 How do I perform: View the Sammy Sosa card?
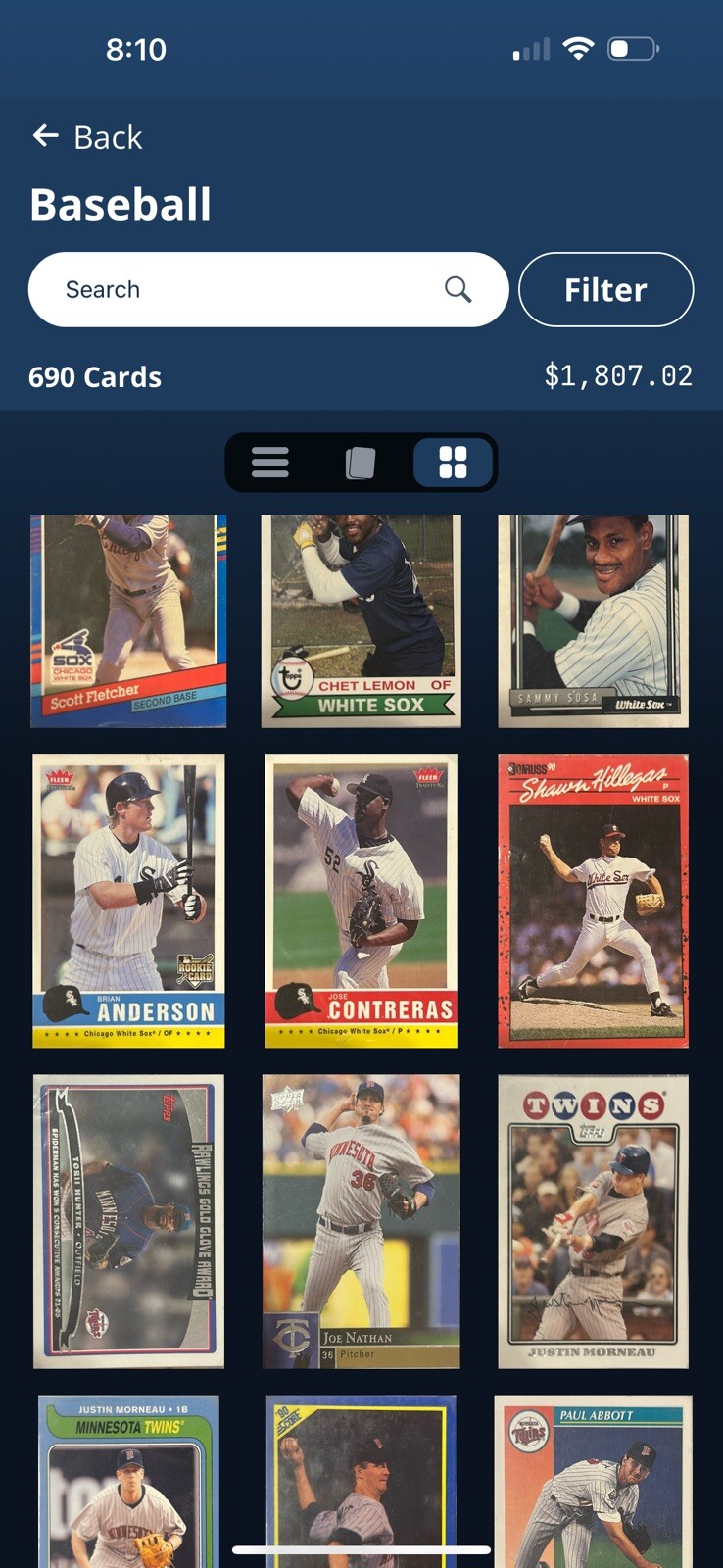point(593,620)
